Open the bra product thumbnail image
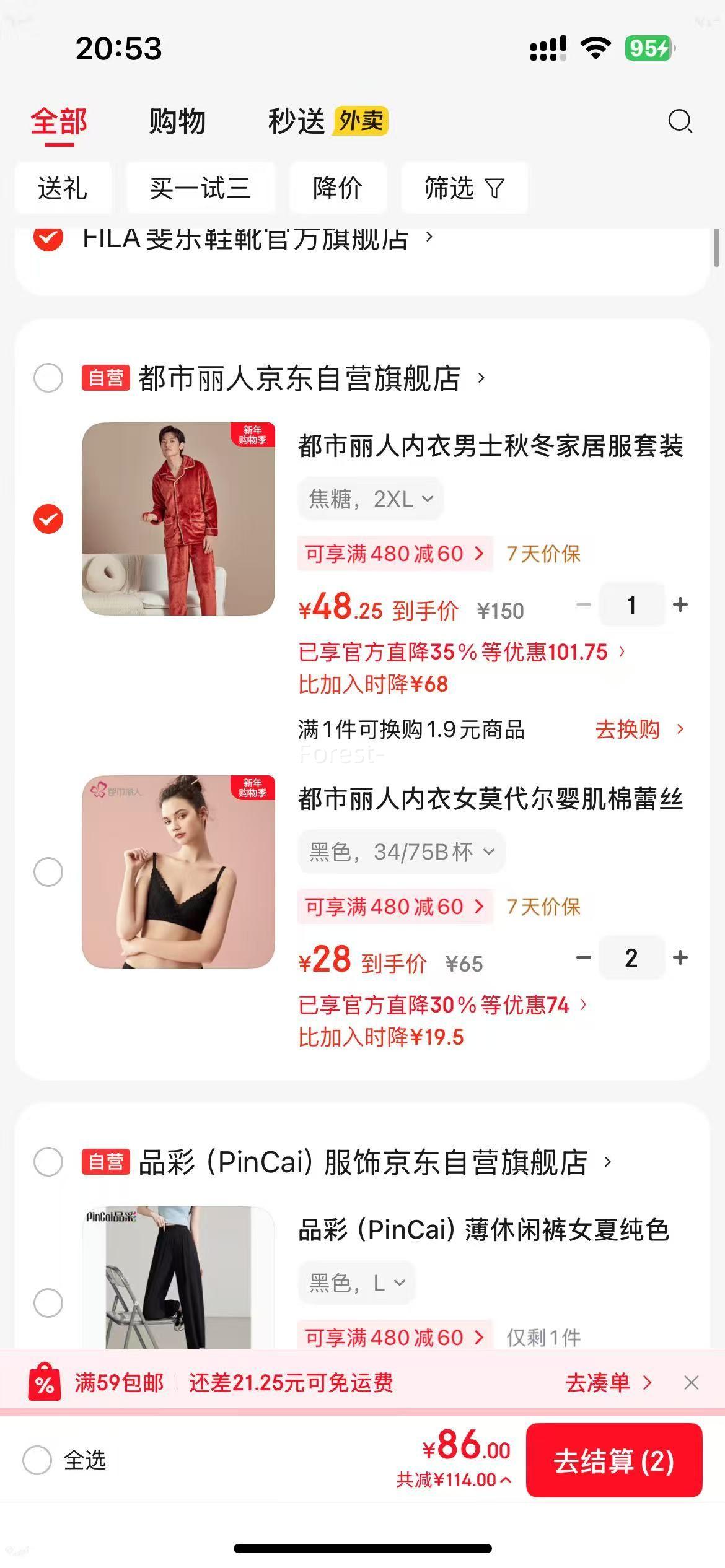Image resolution: width=725 pixels, height=1568 pixels. point(178,872)
